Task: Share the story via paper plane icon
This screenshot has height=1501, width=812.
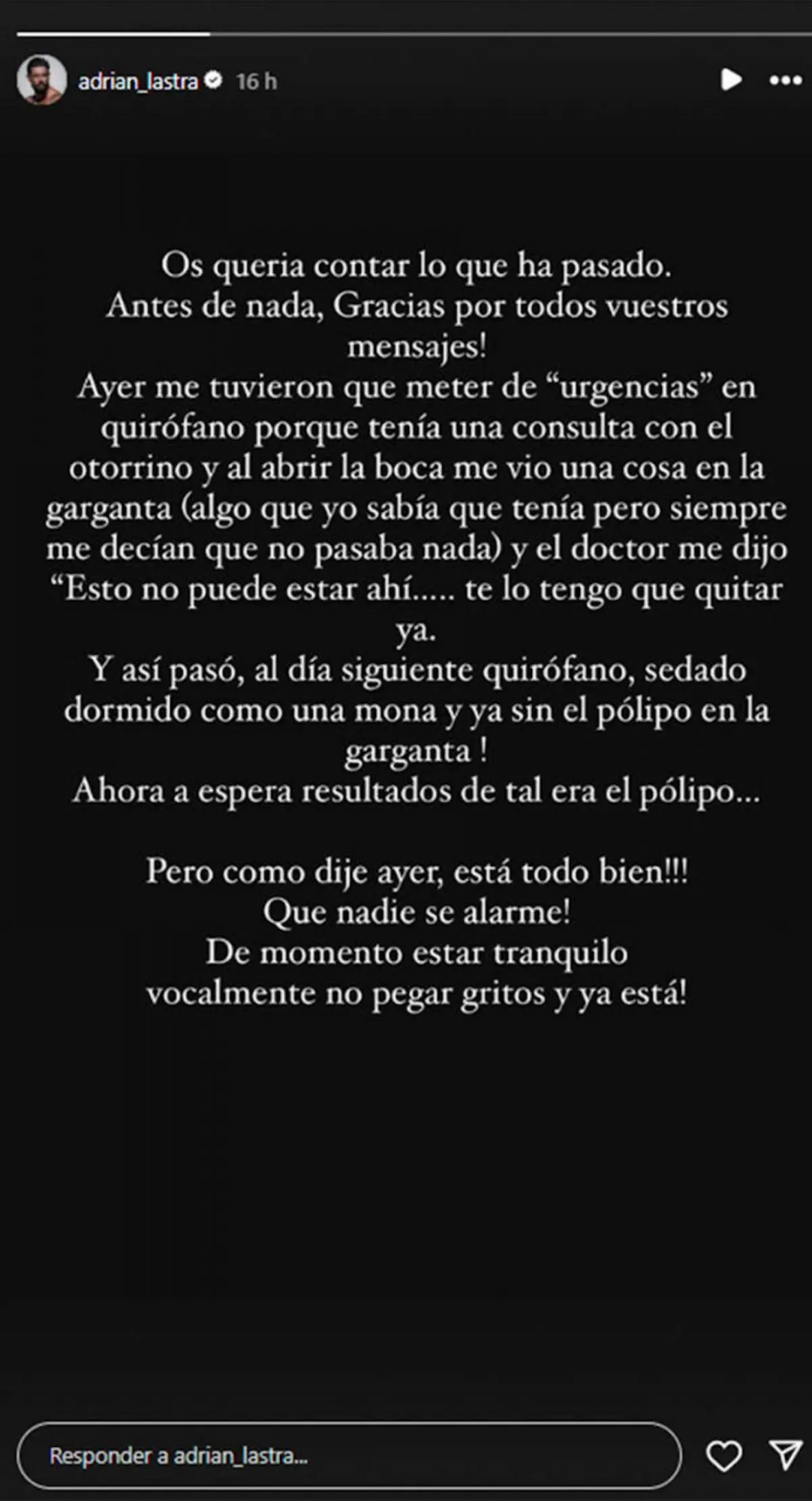Action: 786,1456
